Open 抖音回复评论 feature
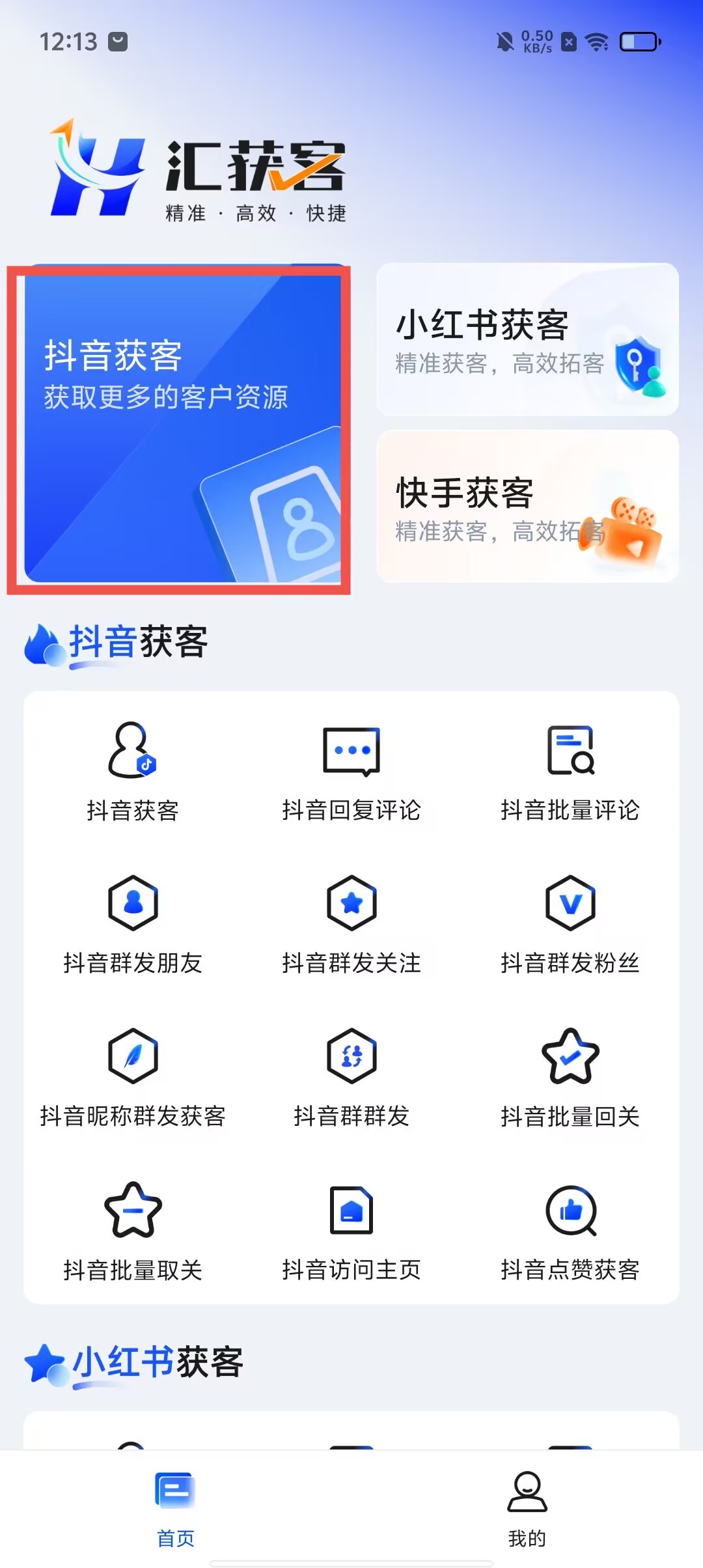703x1568 pixels. click(351, 771)
